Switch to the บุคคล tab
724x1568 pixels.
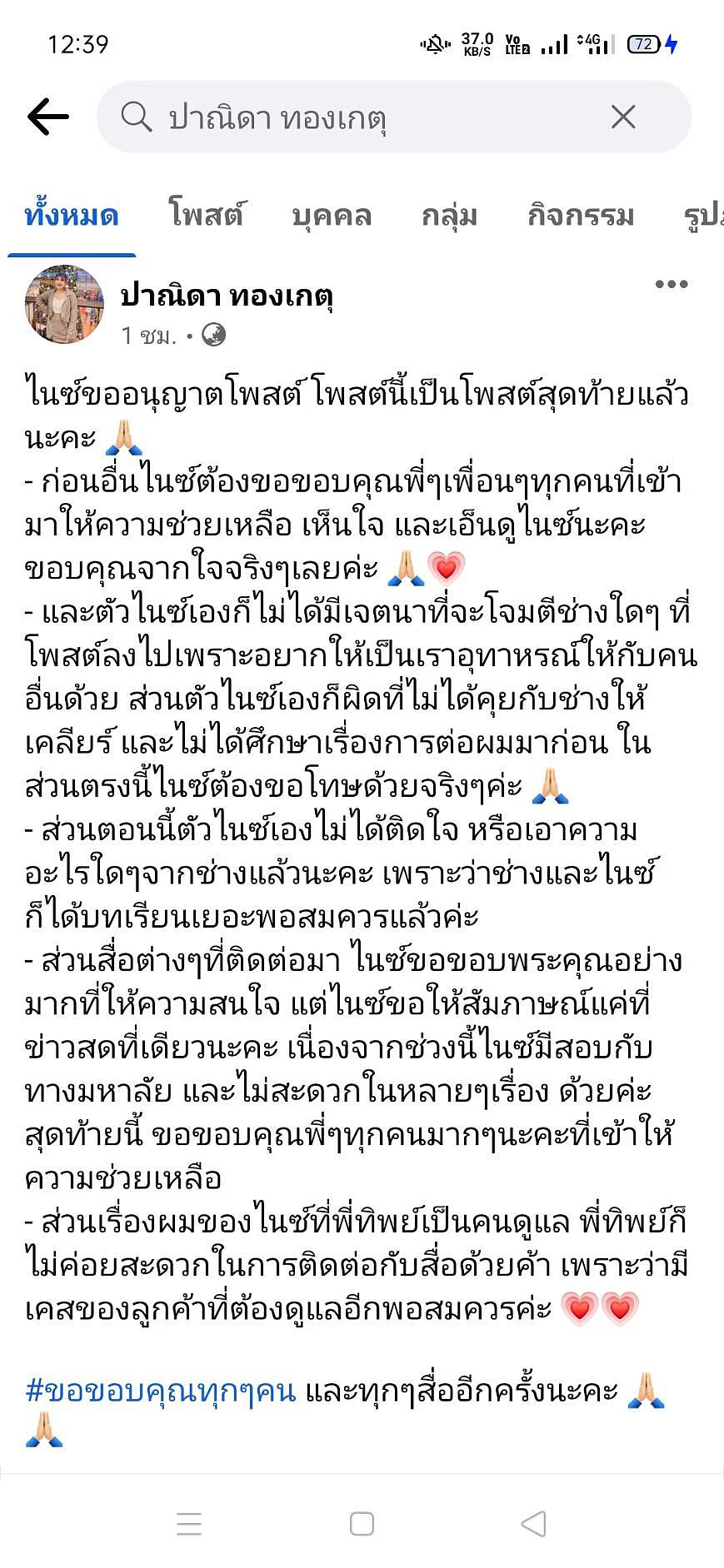(x=332, y=217)
